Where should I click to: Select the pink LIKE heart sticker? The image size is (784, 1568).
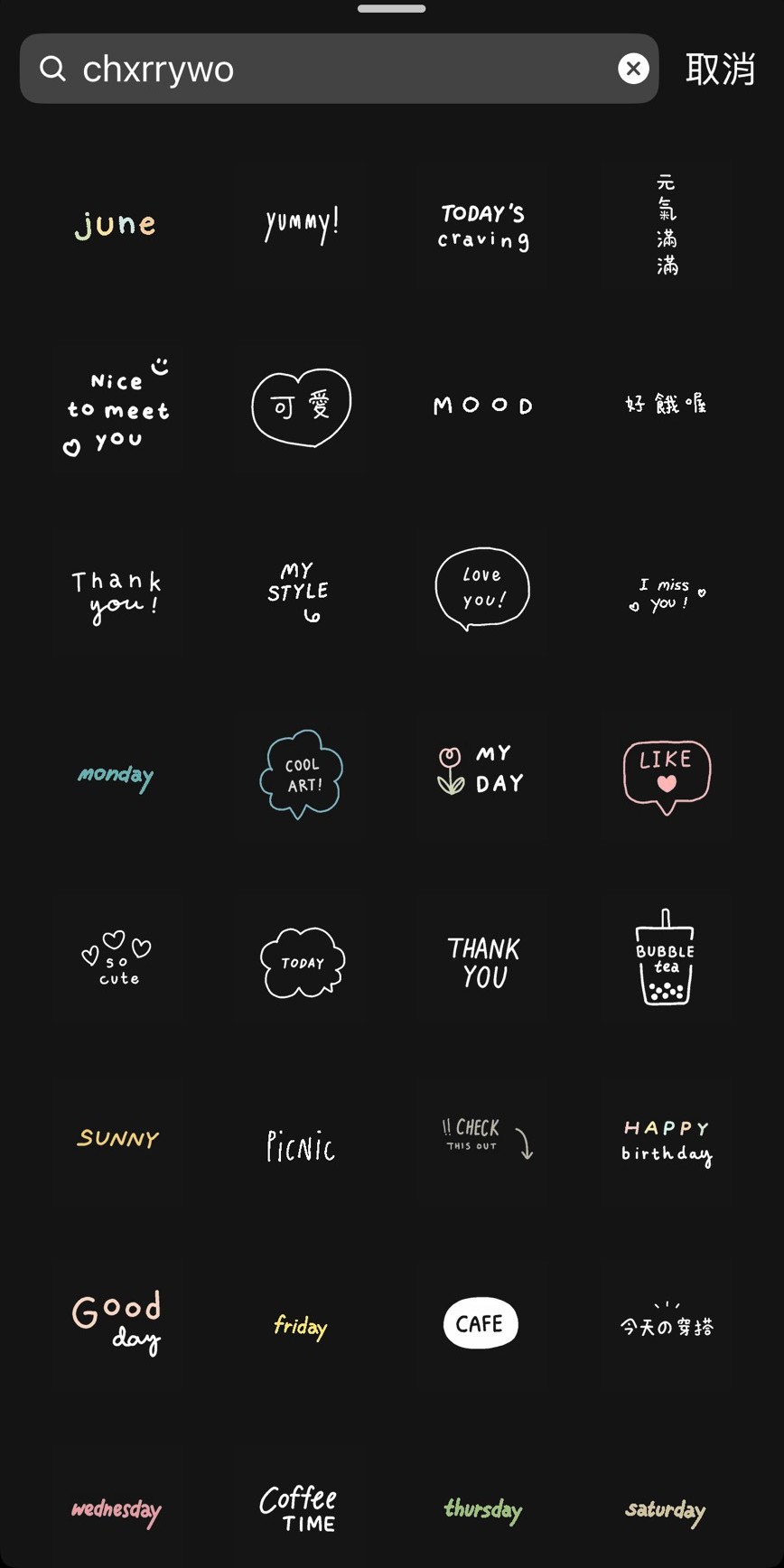pyautogui.click(x=667, y=775)
